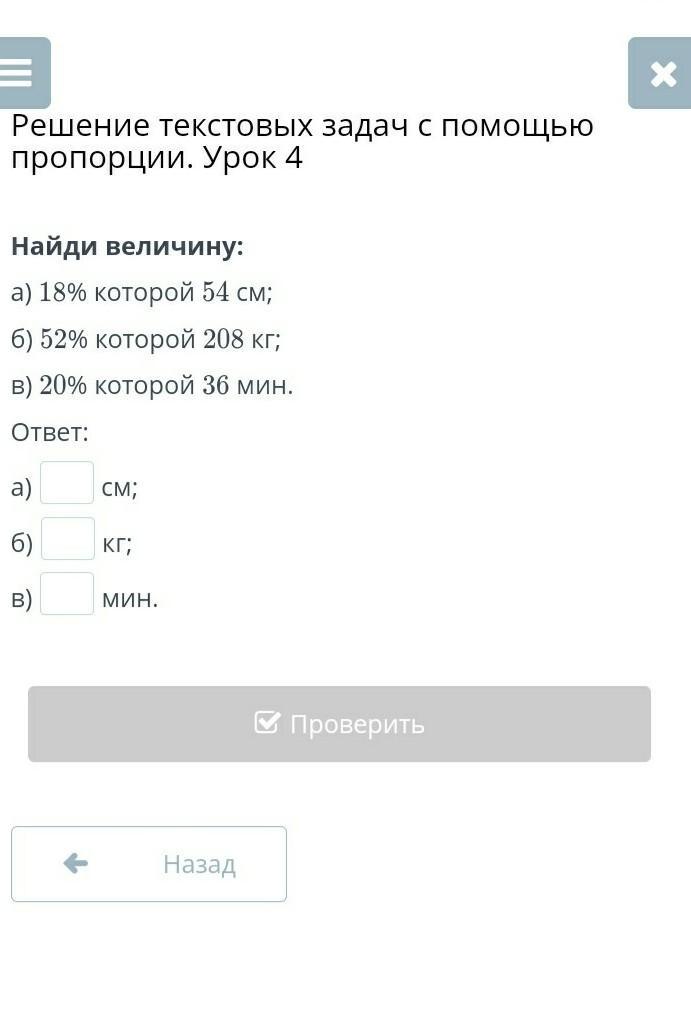This screenshot has height=1027, width=691.
Task: Open the hamburger menu
Action: 20,73
